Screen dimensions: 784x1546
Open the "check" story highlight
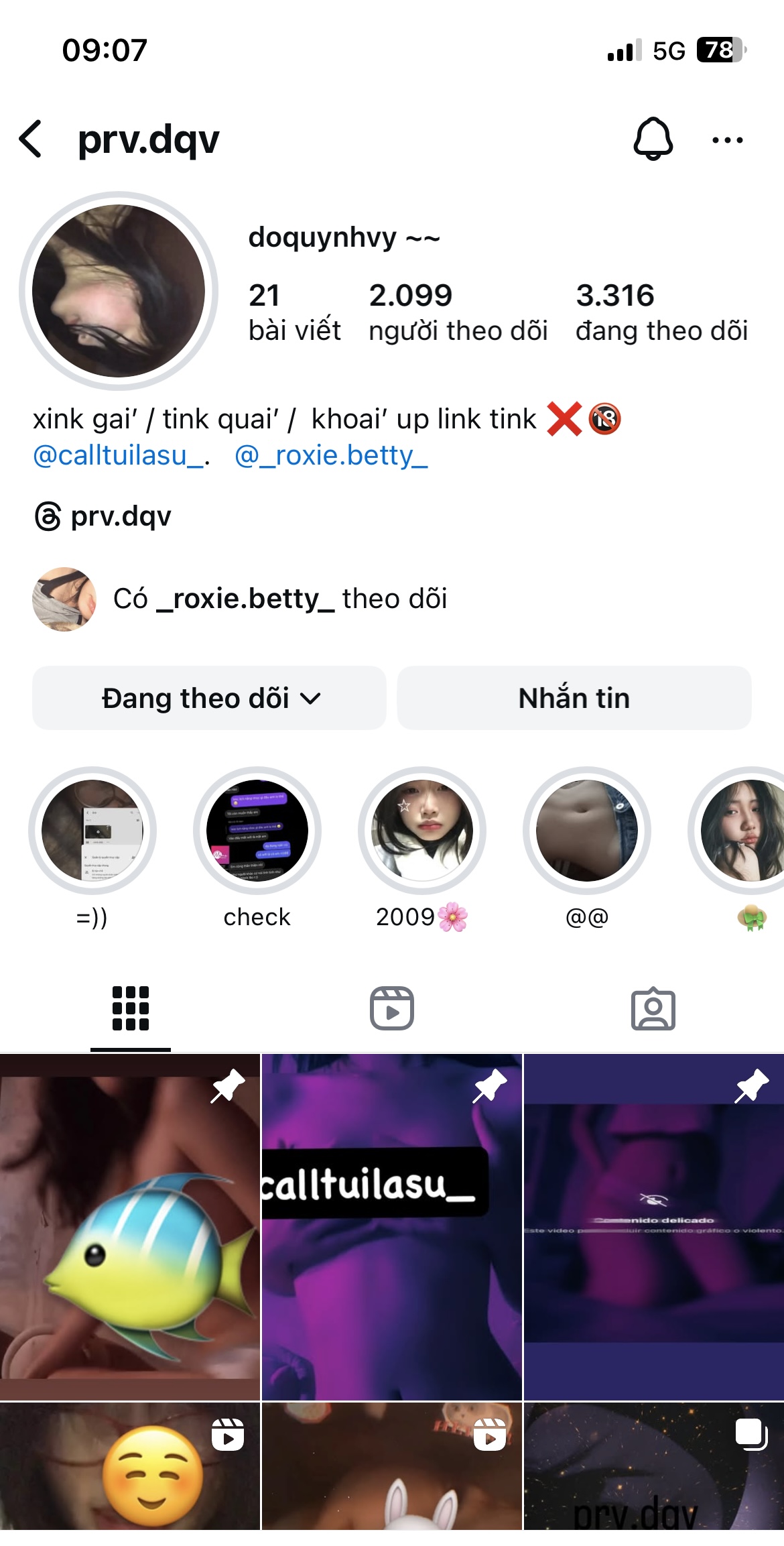(257, 831)
